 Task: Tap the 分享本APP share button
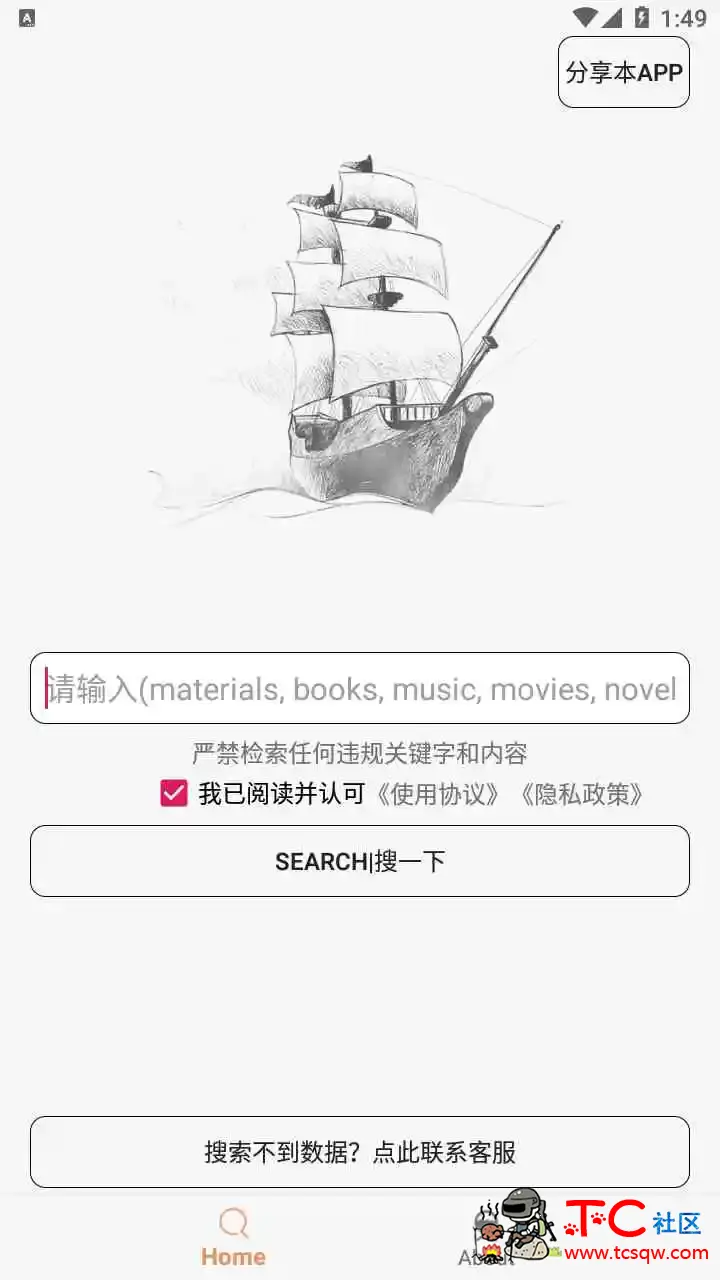coord(623,72)
